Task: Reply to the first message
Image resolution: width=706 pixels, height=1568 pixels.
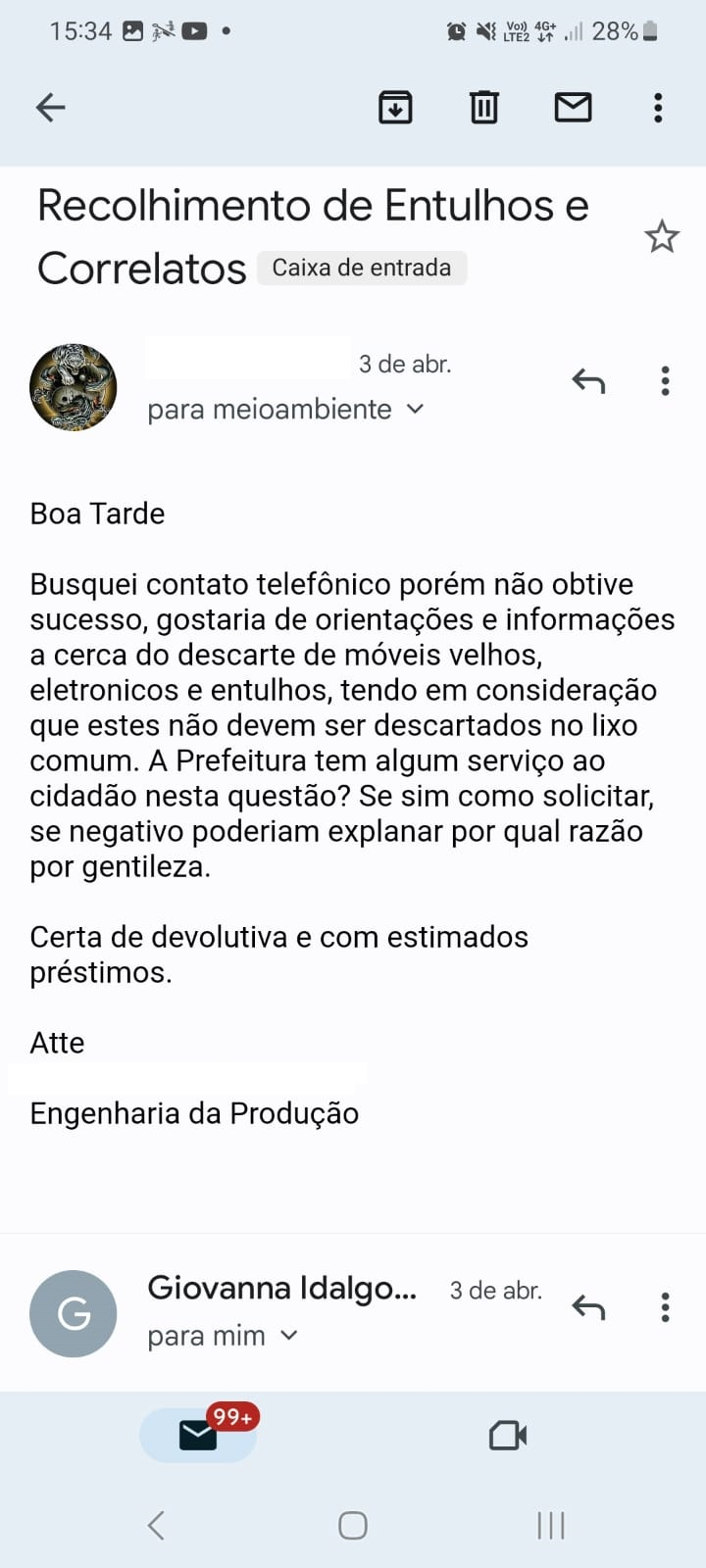Action: pos(588,380)
